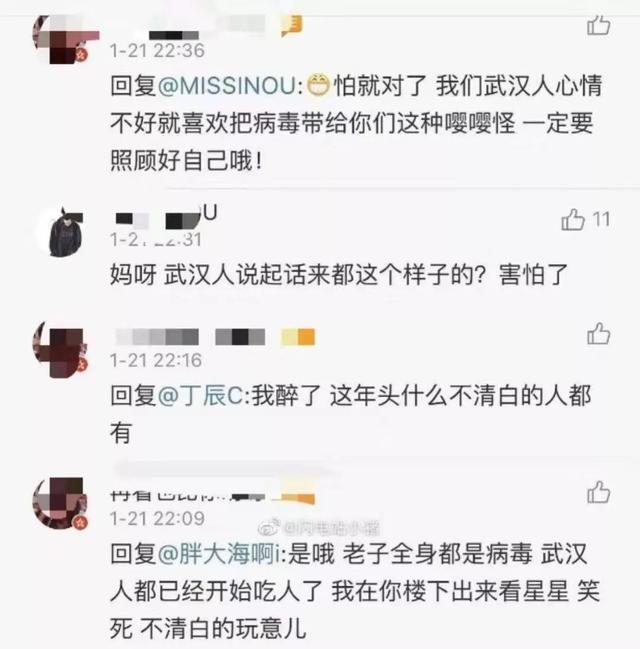
Task: Open avatar of commenter posted at 22:31
Action: (59, 233)
